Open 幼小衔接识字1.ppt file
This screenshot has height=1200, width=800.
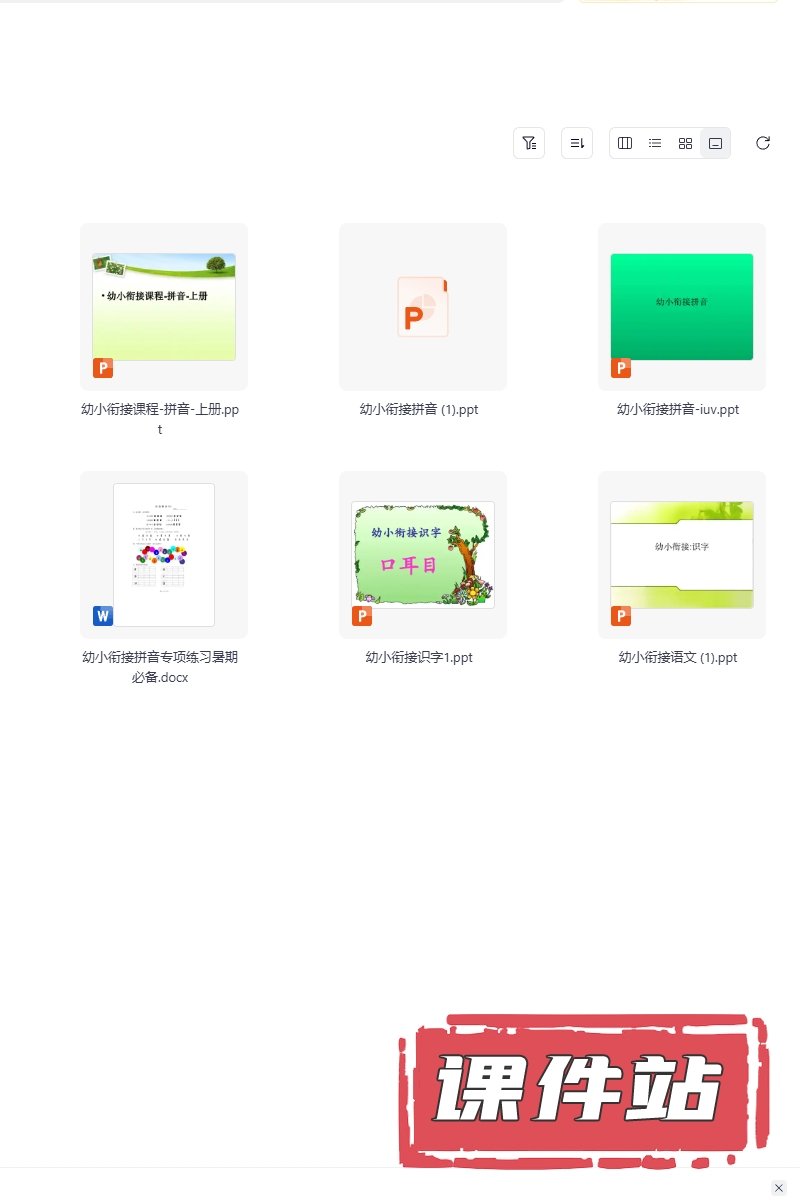click(x=423, y=555)
